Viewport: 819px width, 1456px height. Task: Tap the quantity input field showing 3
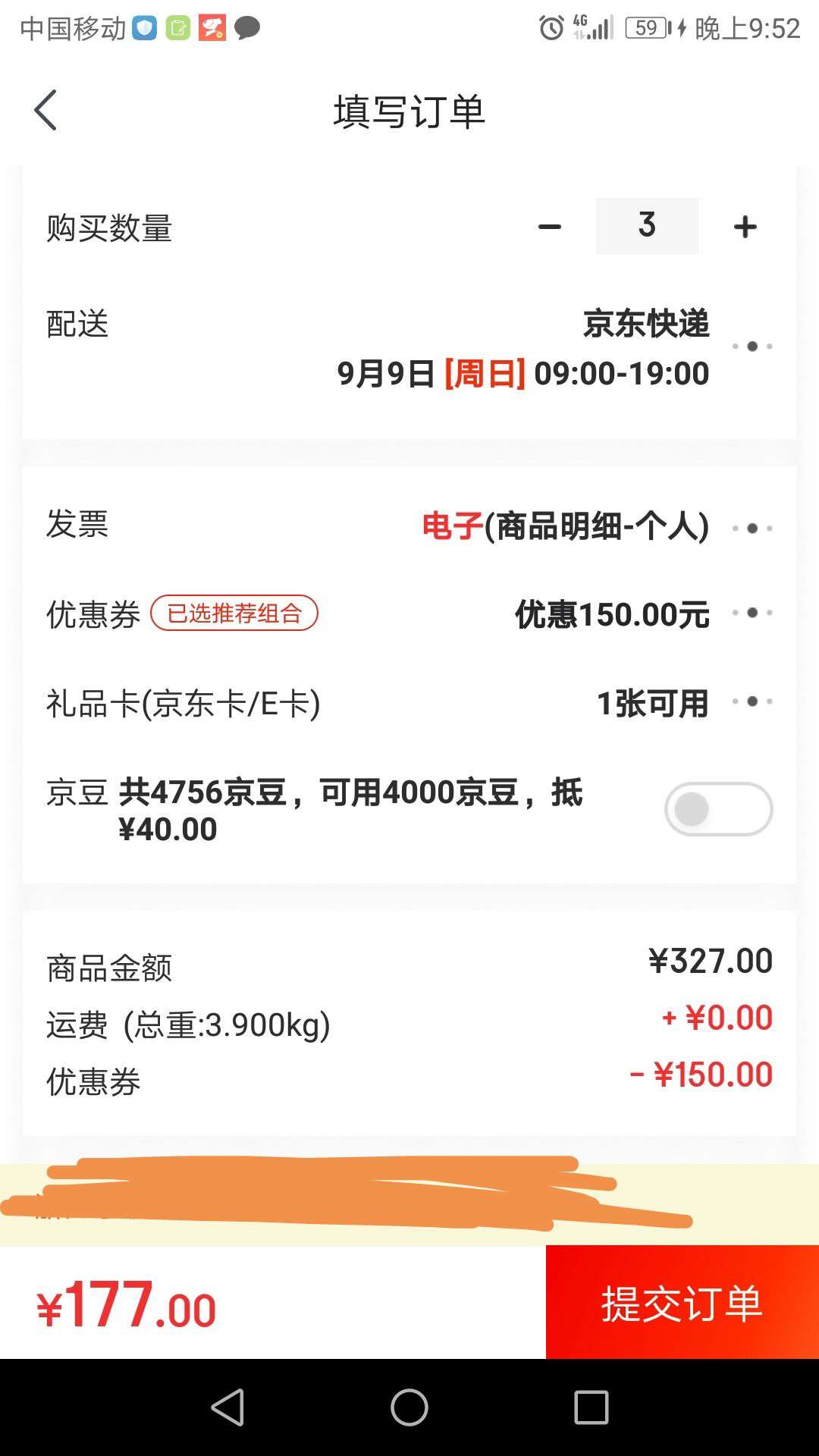coord(646,225)
